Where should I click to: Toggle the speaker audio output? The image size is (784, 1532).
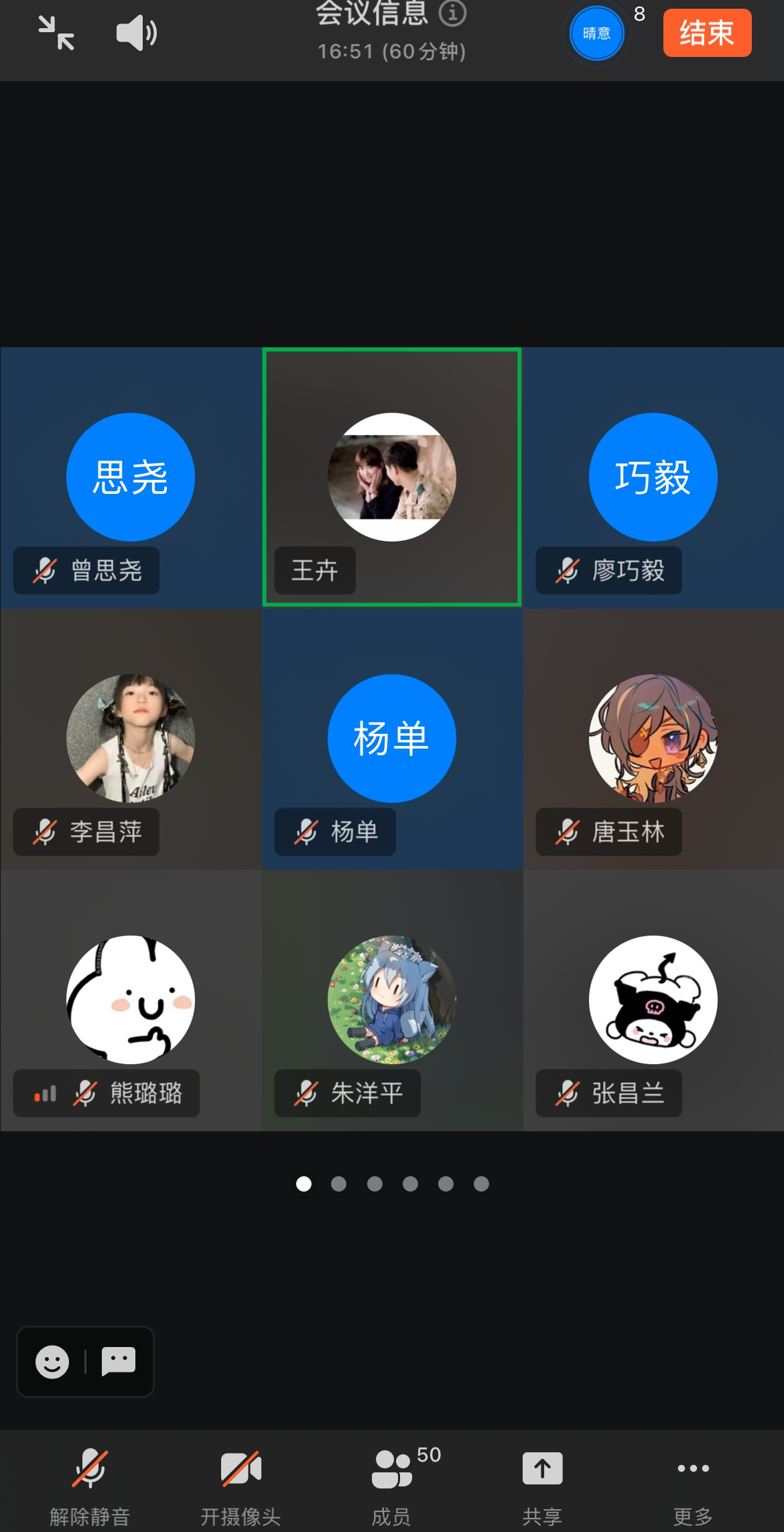click(x=136, y=33)
